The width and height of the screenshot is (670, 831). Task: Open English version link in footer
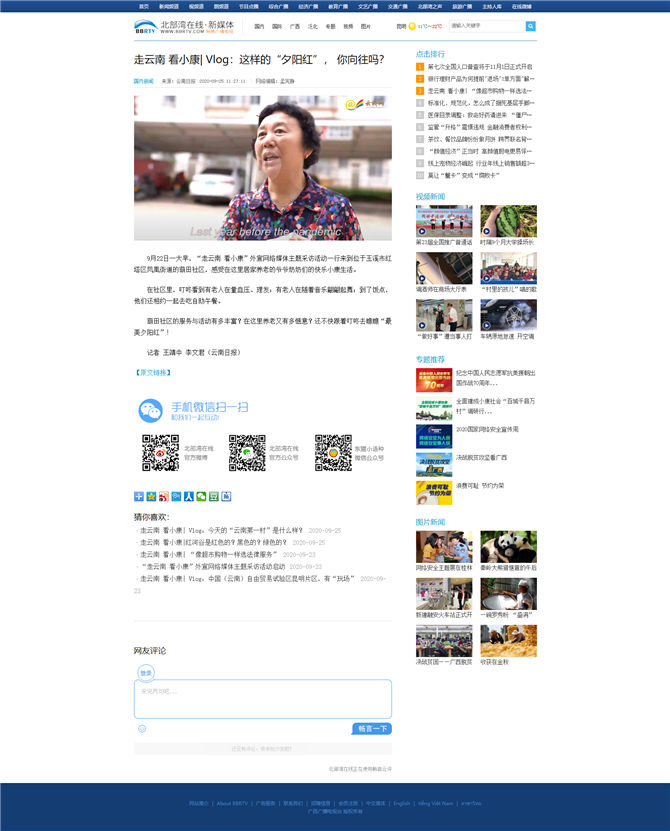click(x=401, y=803)
